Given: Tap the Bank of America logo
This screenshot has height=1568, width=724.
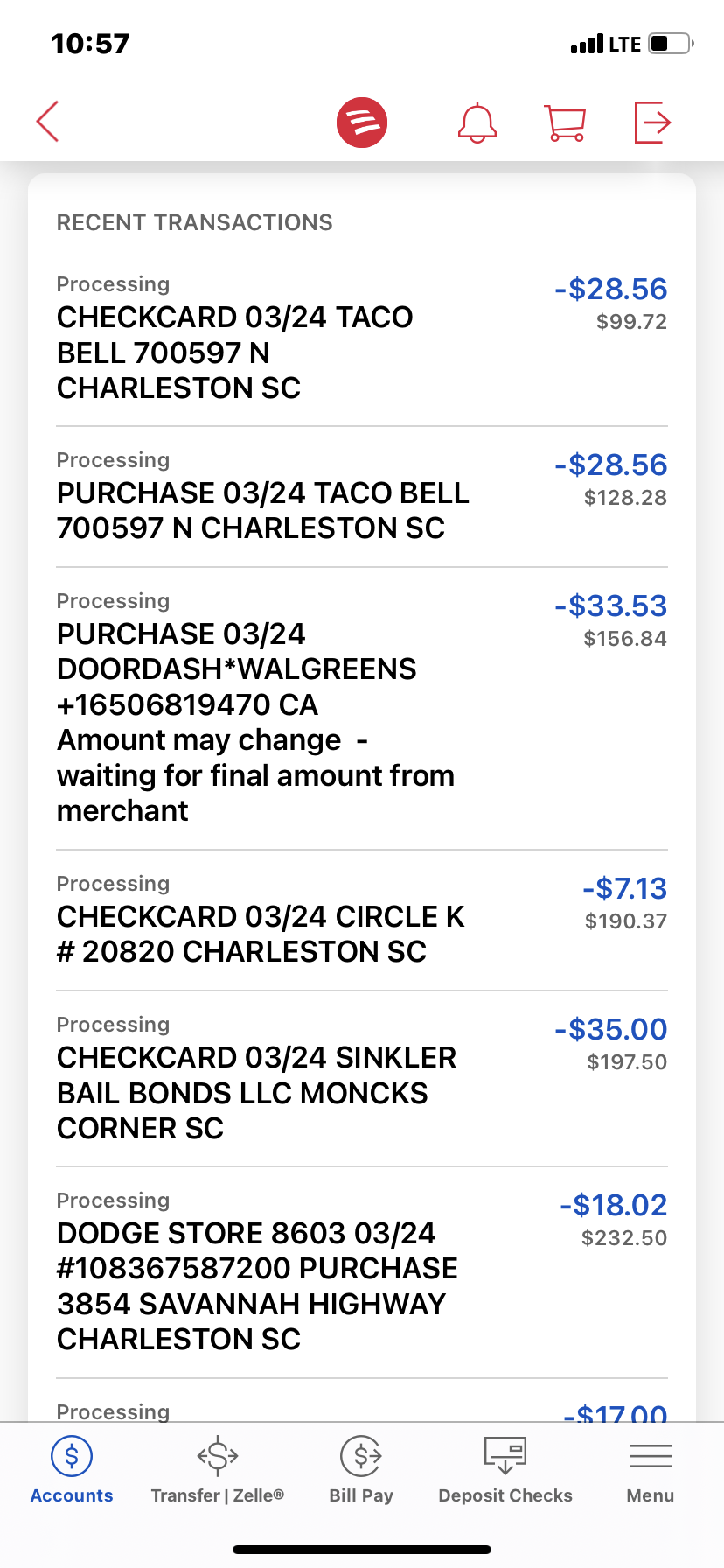Looking at the screenshot, I should click(362, 122).
